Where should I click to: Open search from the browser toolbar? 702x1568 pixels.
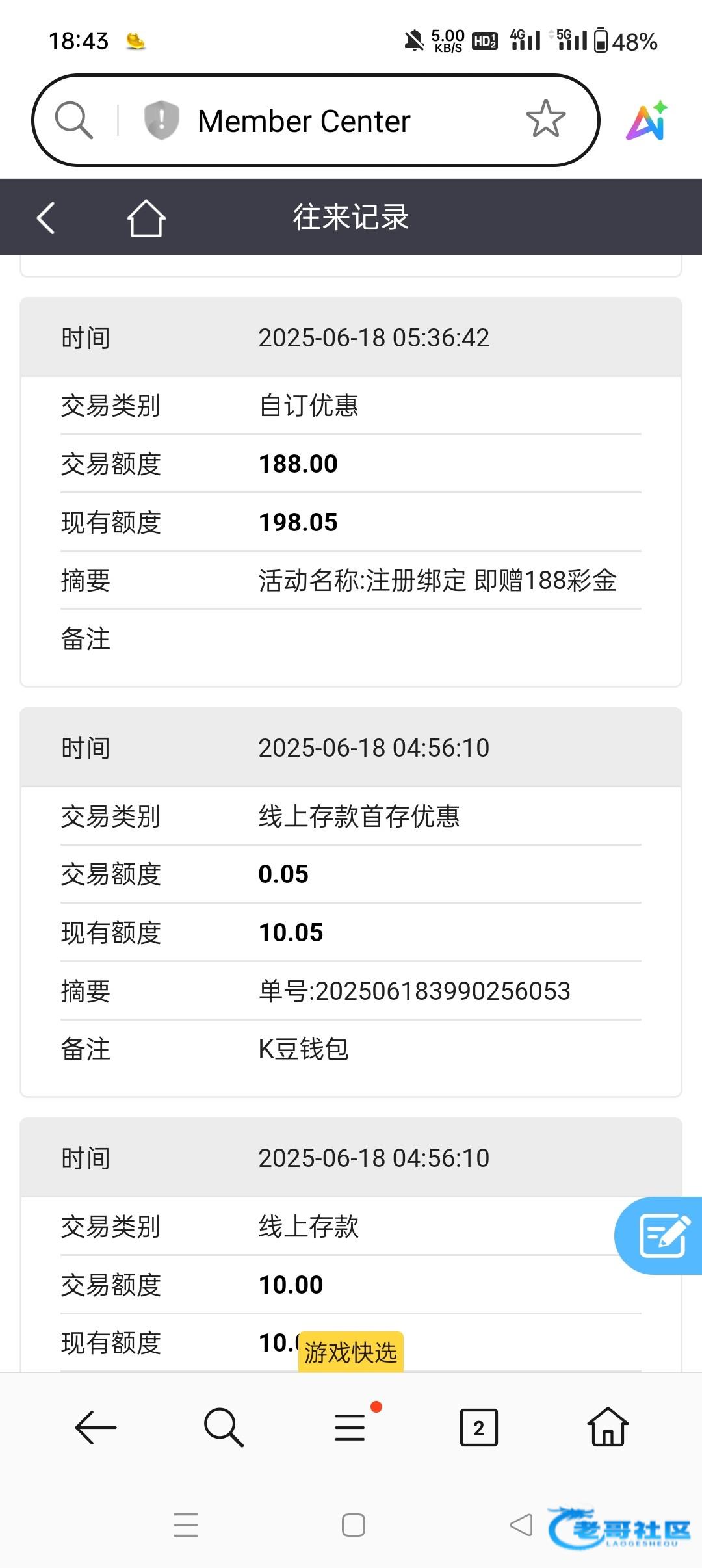224,1428
